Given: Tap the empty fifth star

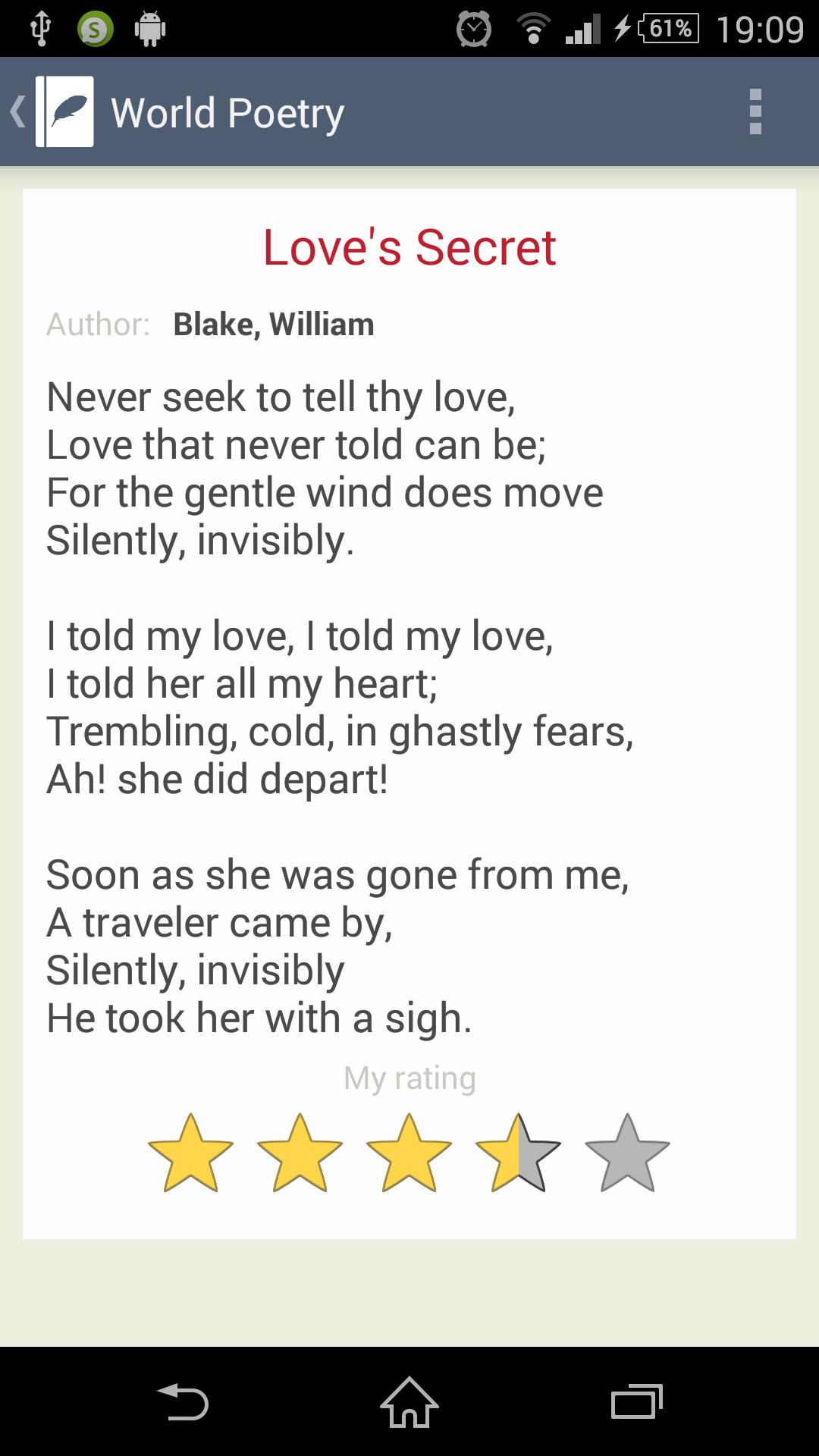Looking at the screenshot, I should coord(626,1153).
